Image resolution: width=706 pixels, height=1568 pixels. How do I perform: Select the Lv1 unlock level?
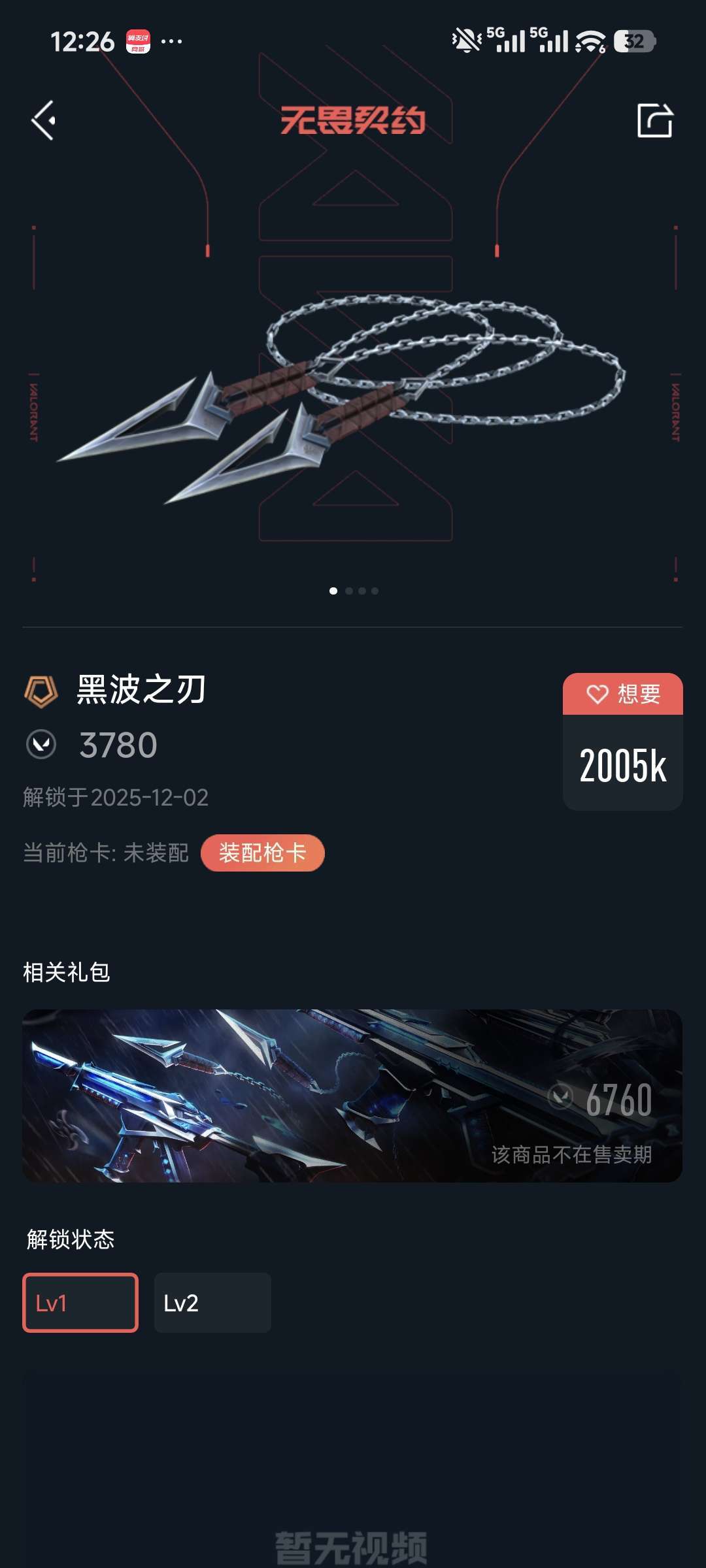[x=80, y=1302]
